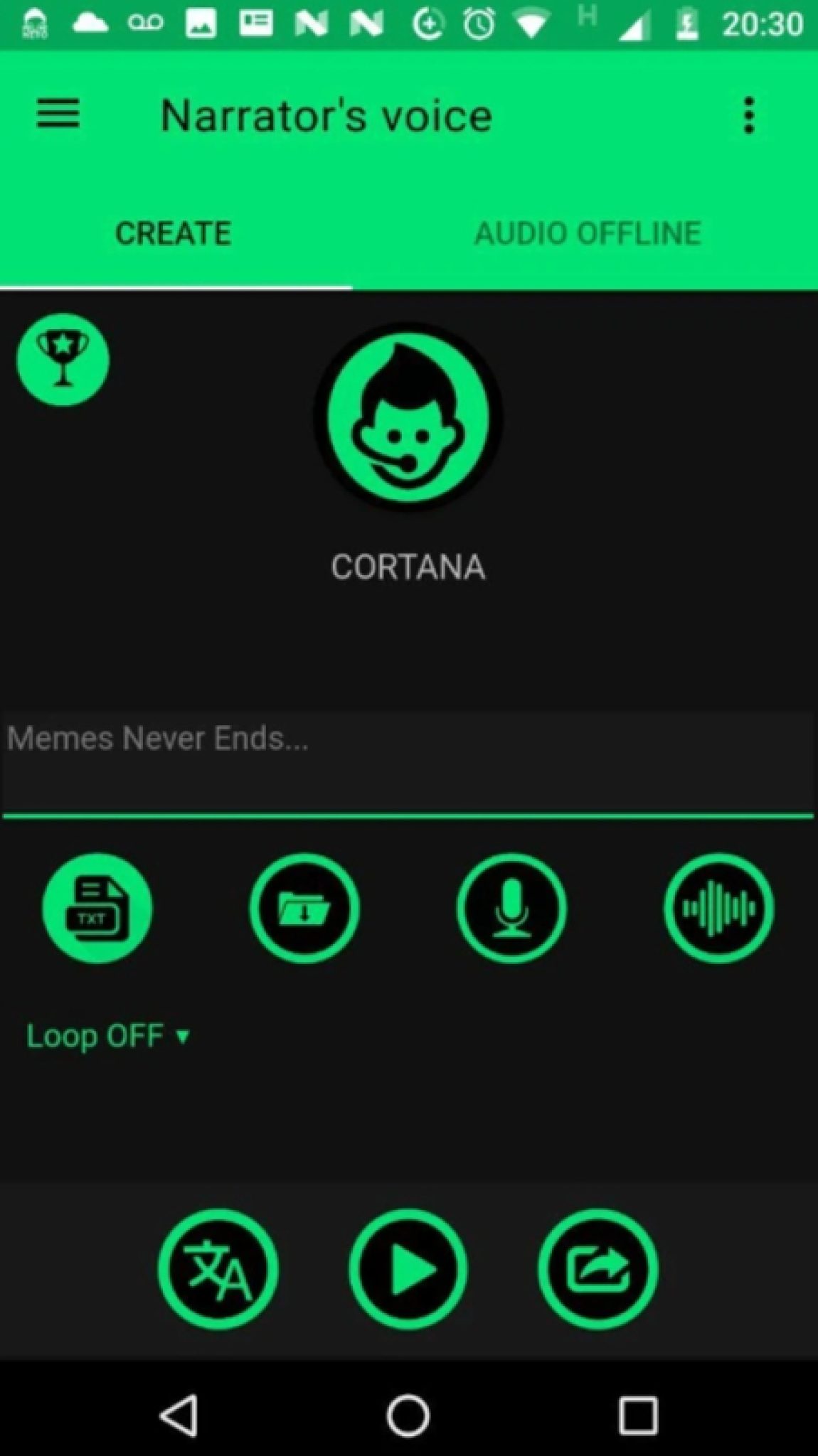This screenshot has height=1456, width=818.
Task: Select the Create tab
Action: (174, 233)
